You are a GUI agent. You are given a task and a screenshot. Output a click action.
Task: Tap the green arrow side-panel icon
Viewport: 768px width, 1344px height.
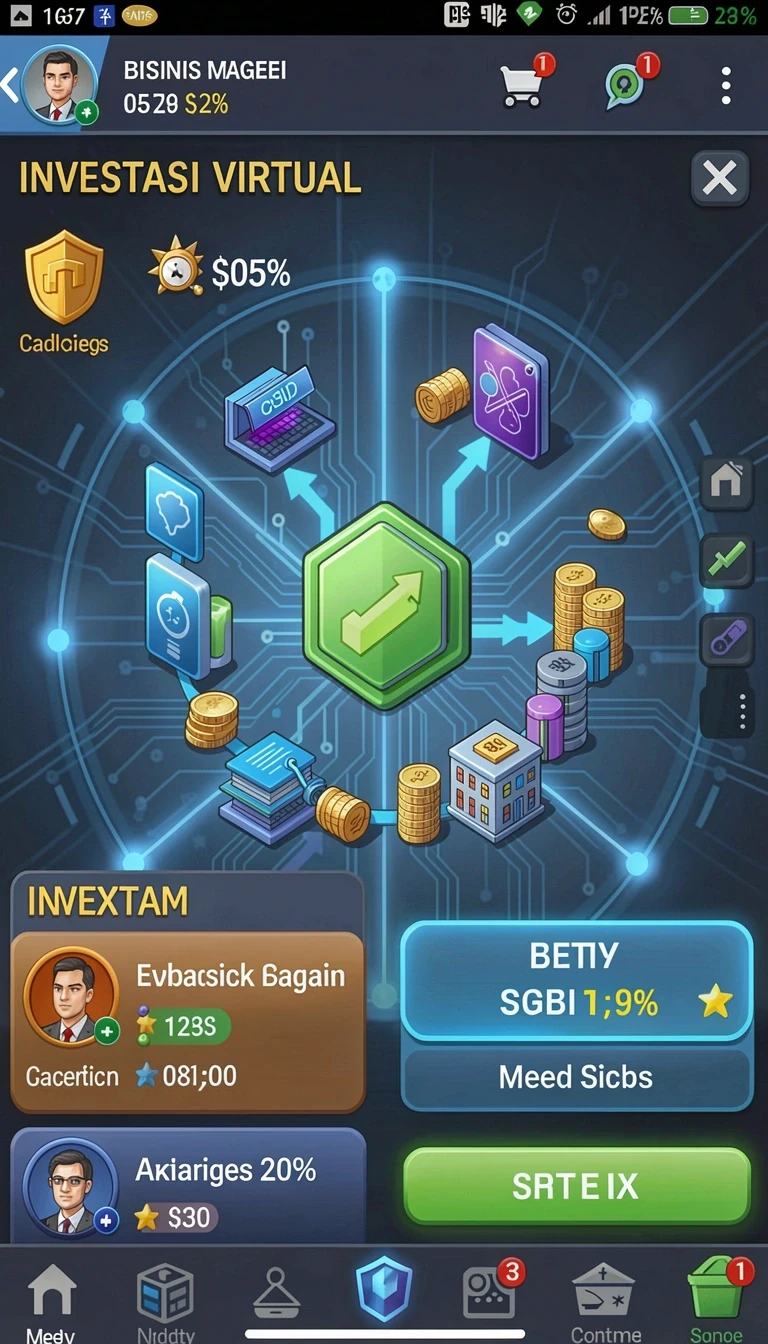[x=726, y=560]
